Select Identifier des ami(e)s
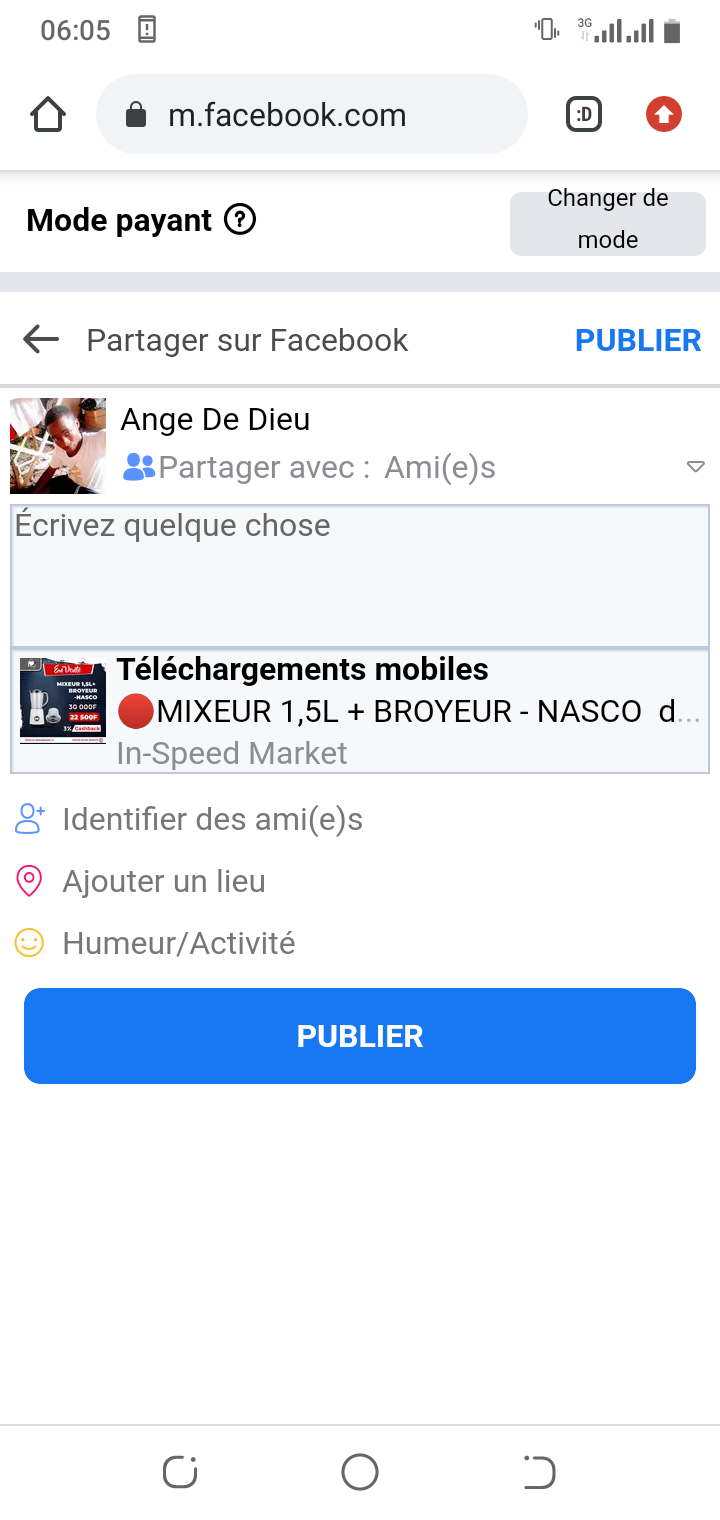720x1520 pixels. [212, 820]
